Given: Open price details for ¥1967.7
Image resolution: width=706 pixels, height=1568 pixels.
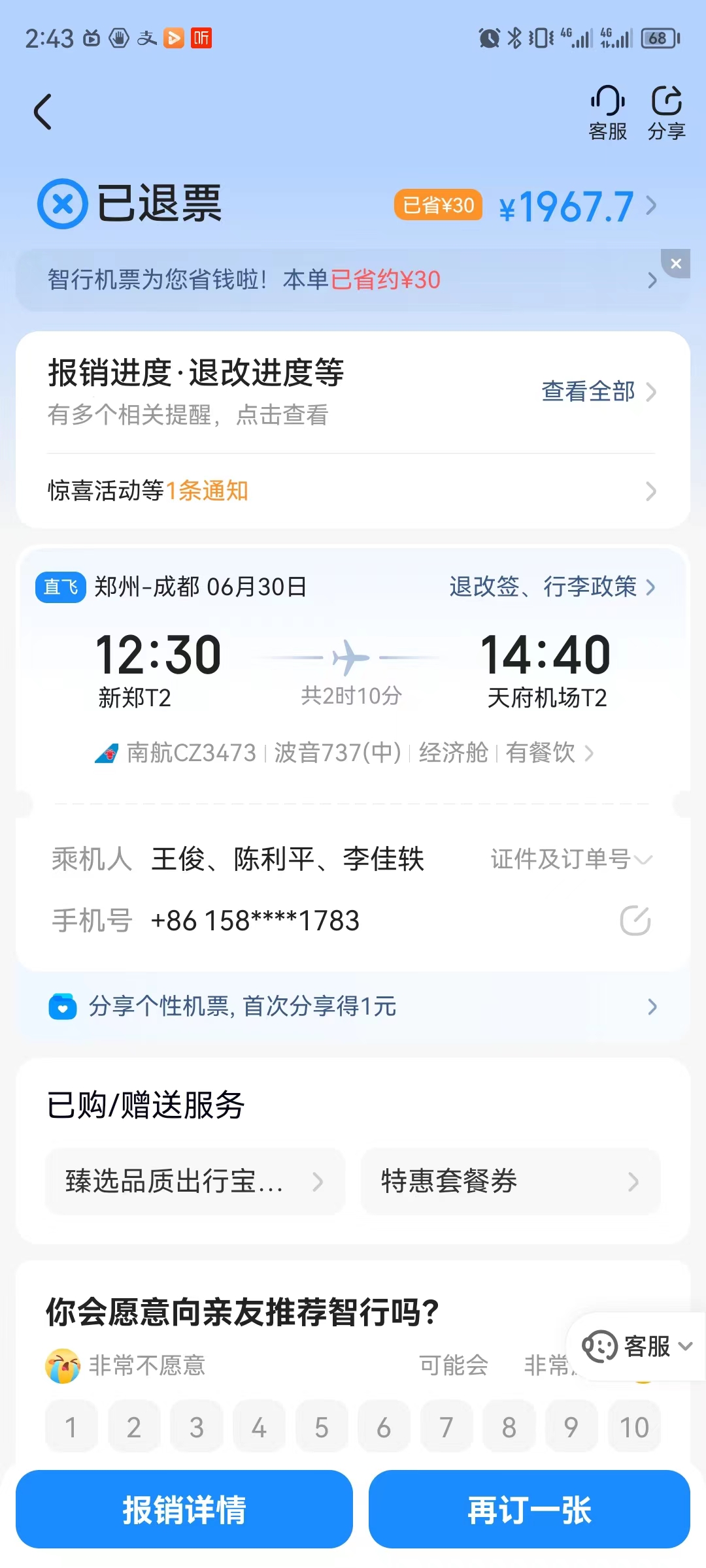Looking at the screenshot, I should 578,206.
